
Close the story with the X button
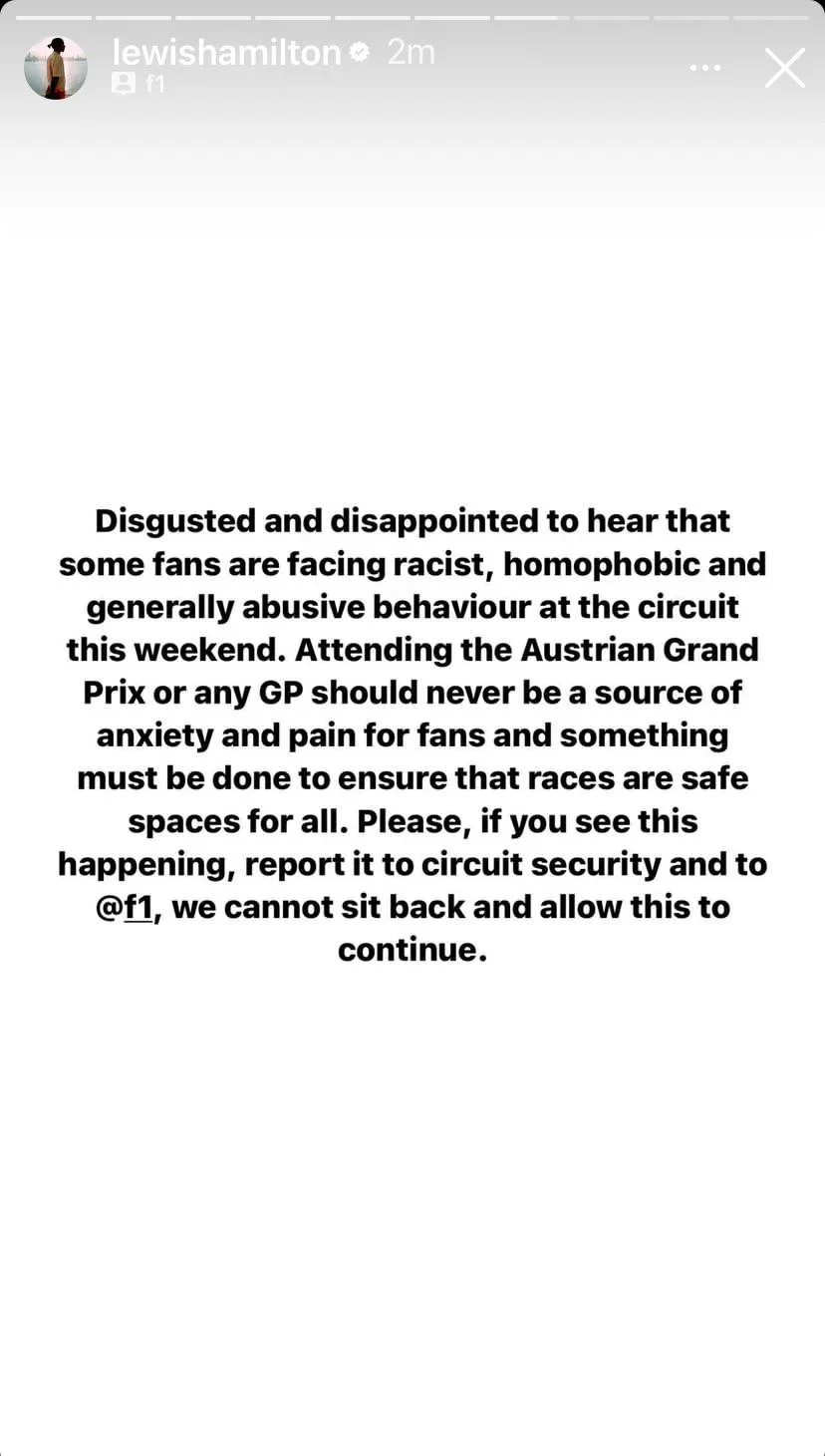[x=784, y=68]
